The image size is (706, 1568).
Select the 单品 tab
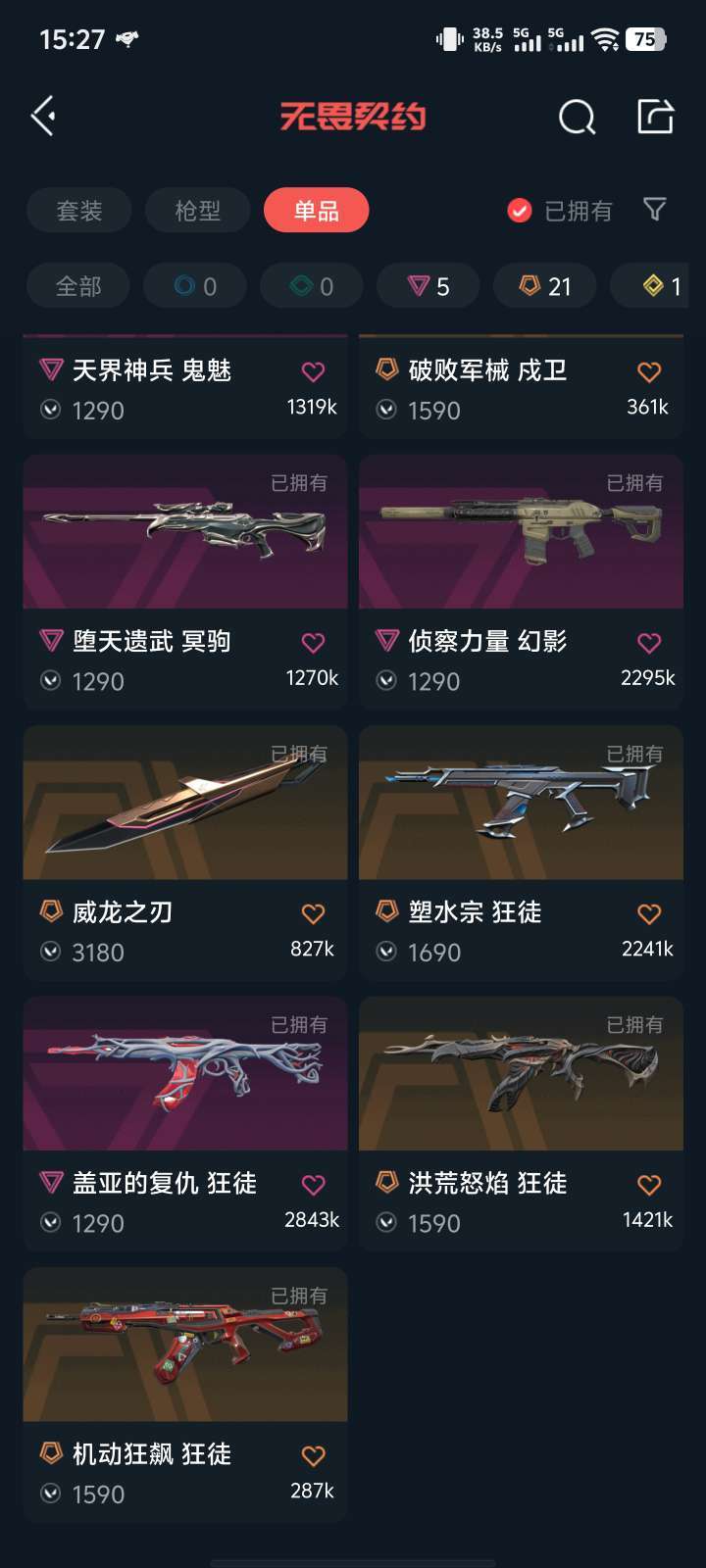point(316,211)
